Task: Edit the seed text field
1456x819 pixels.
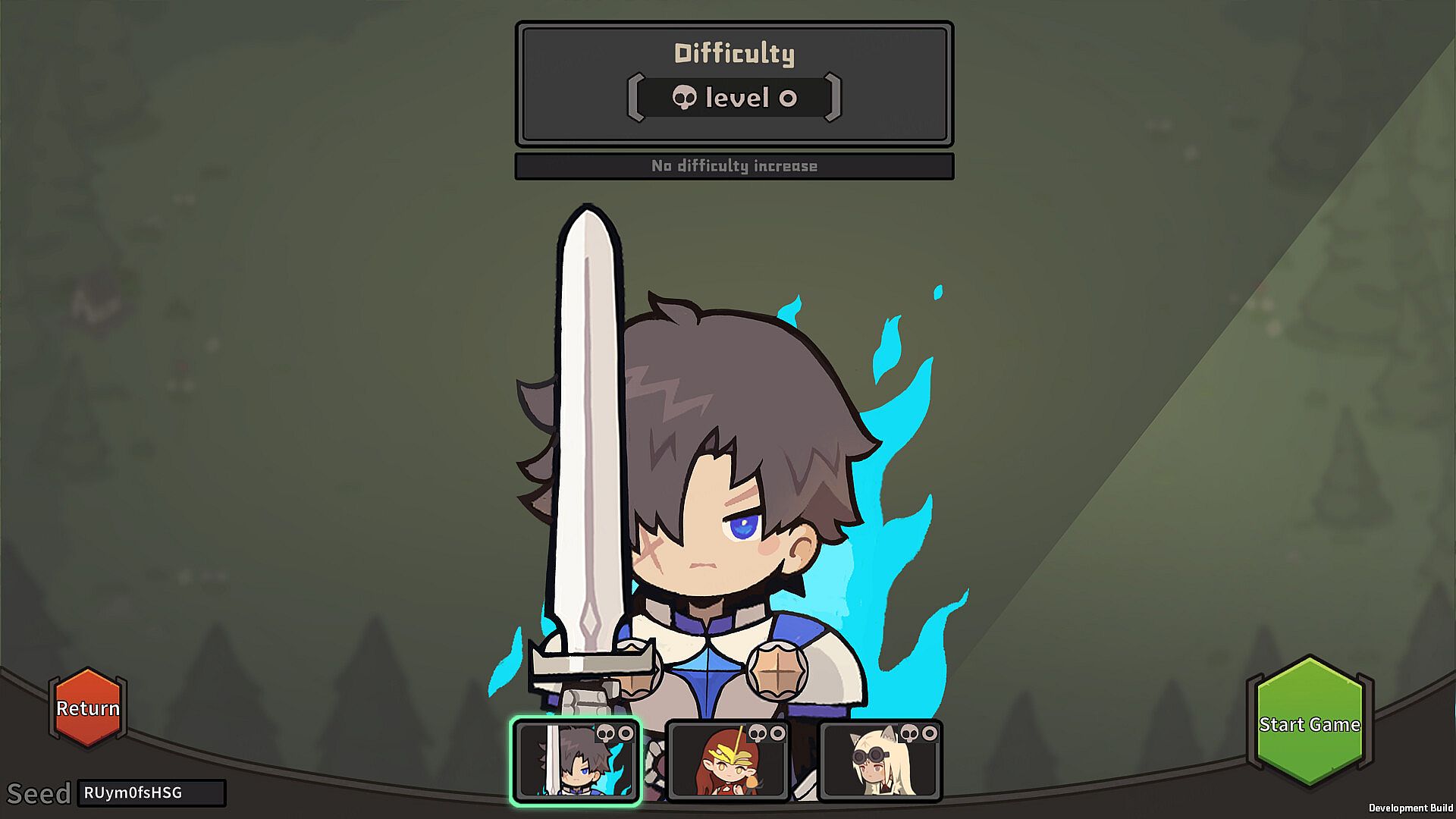Action: coord(151,792)
